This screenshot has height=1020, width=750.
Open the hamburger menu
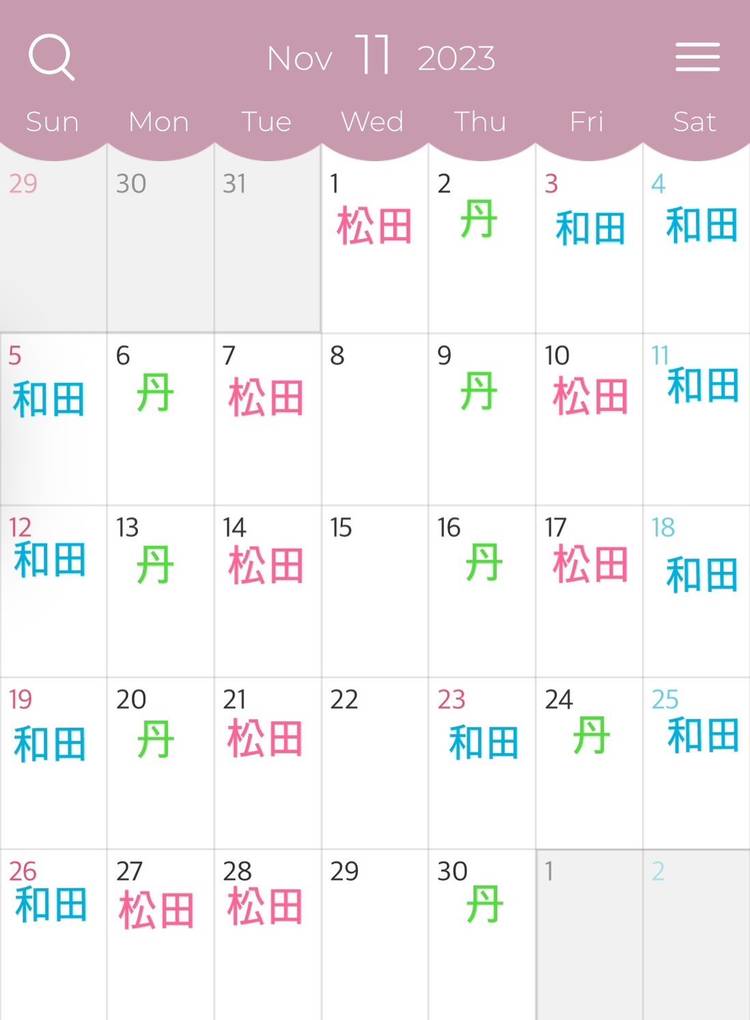[x=697, y=57]
